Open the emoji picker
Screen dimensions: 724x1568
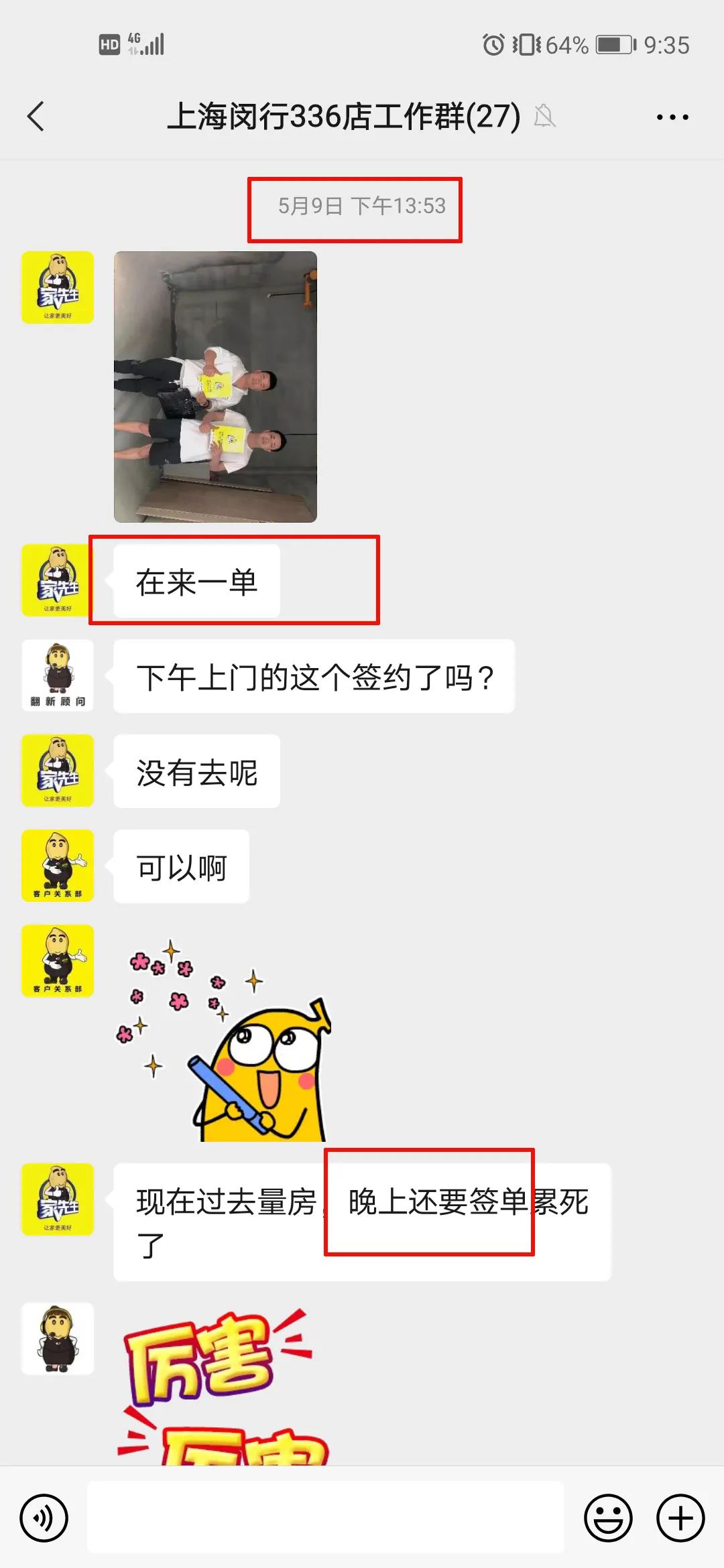[x=608, y=1518]
